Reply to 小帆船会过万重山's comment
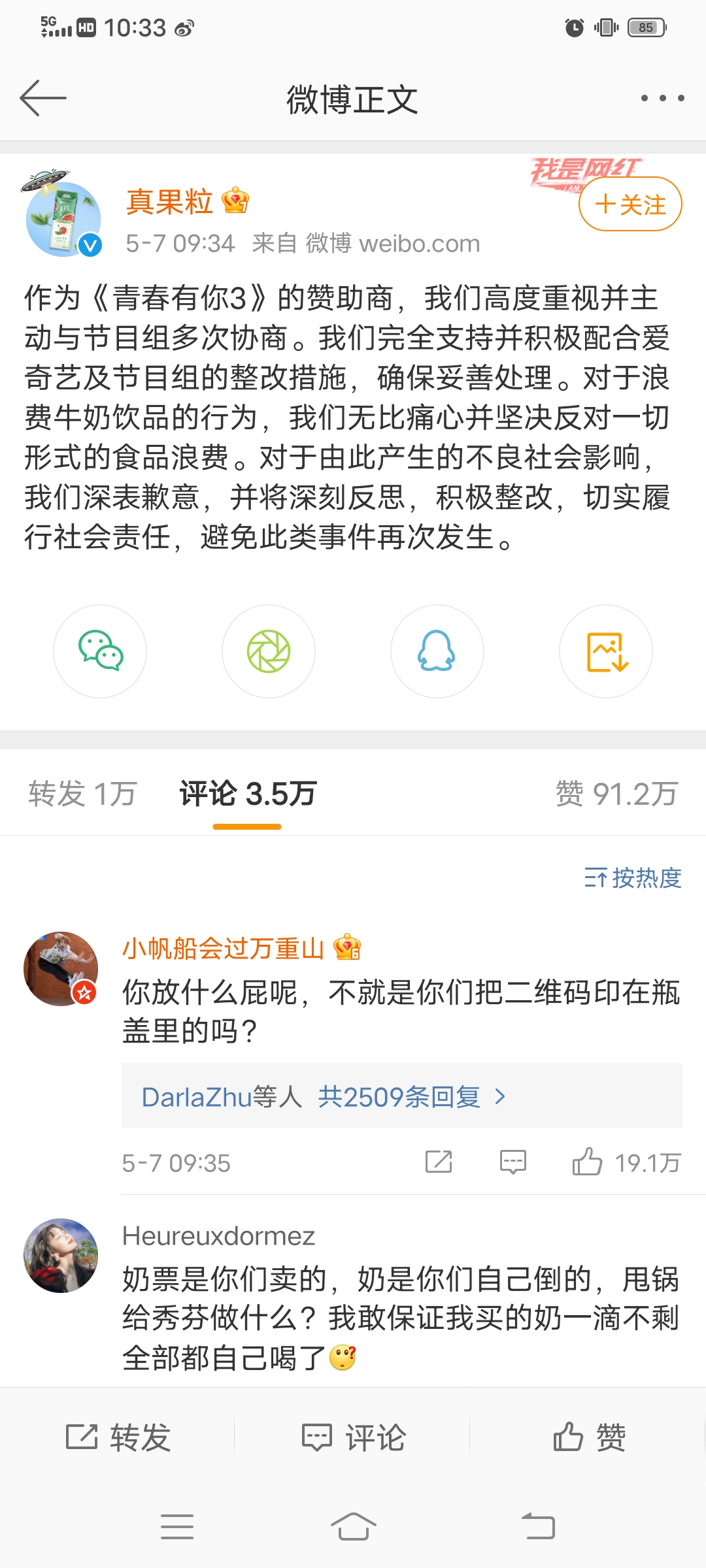 (x=513, y=1162)
